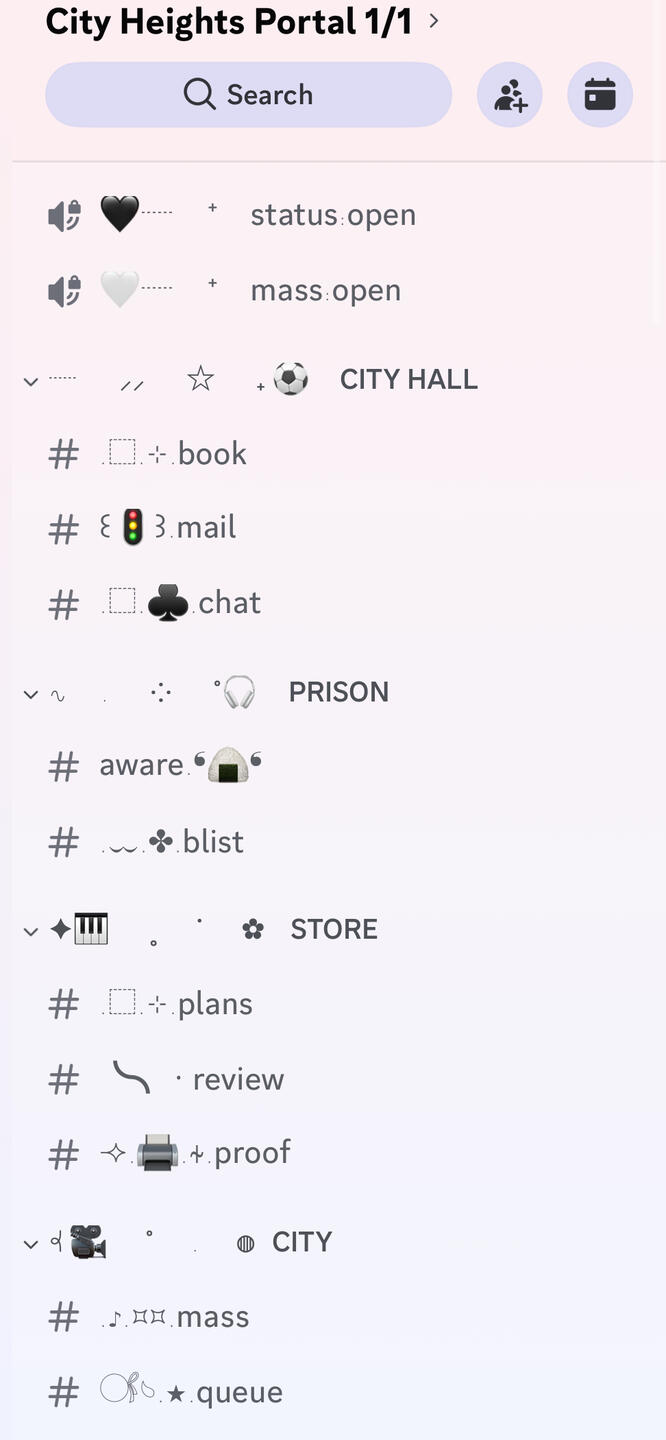The height and width of the screenshot is (1440, 666).
Task: Invite members with the add-people icon
Action: (x=510, y=95)
